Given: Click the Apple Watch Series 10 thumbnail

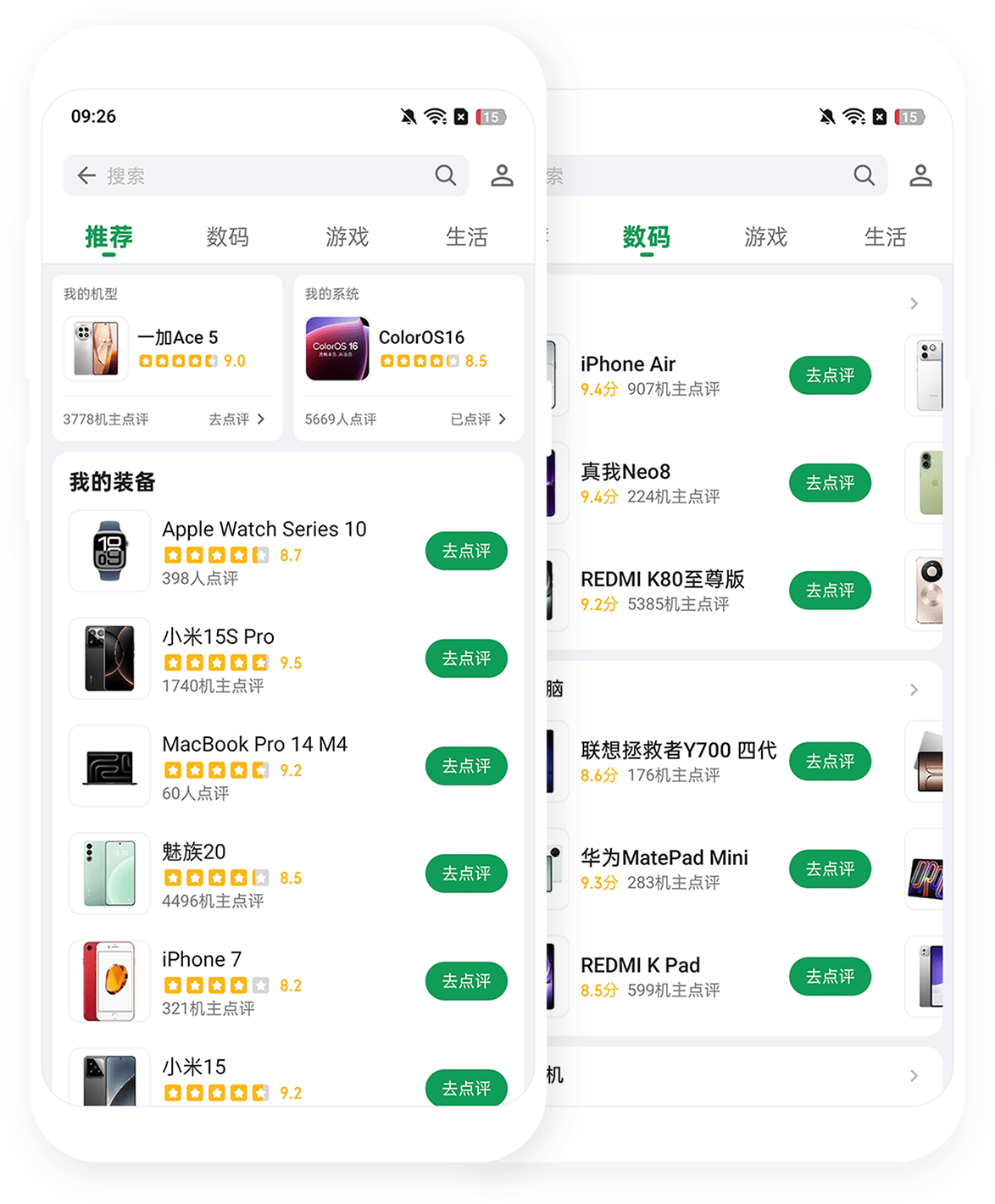Looking at the screenshot, I should [110, 551].
